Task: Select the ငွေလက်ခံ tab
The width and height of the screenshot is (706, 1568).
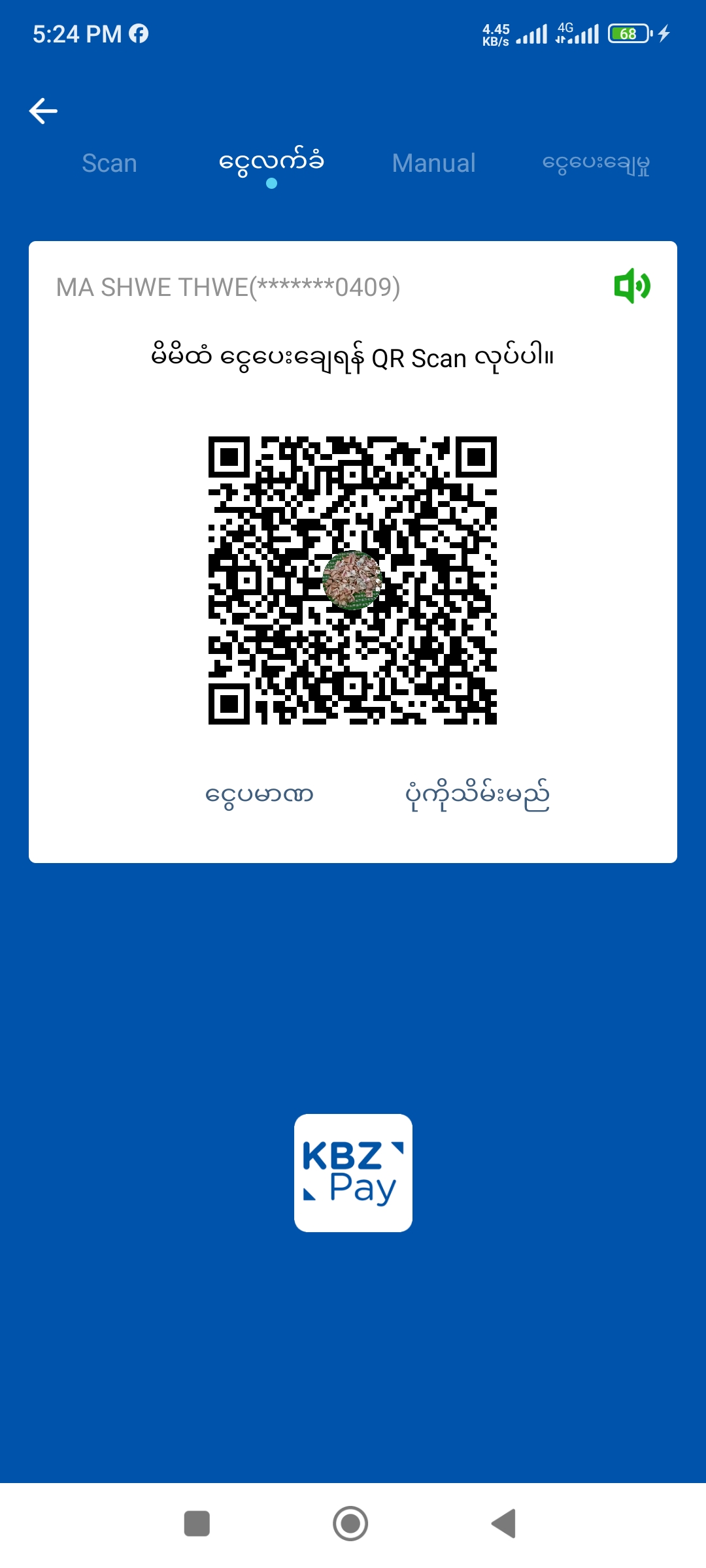Action: [x=271, y=163]
